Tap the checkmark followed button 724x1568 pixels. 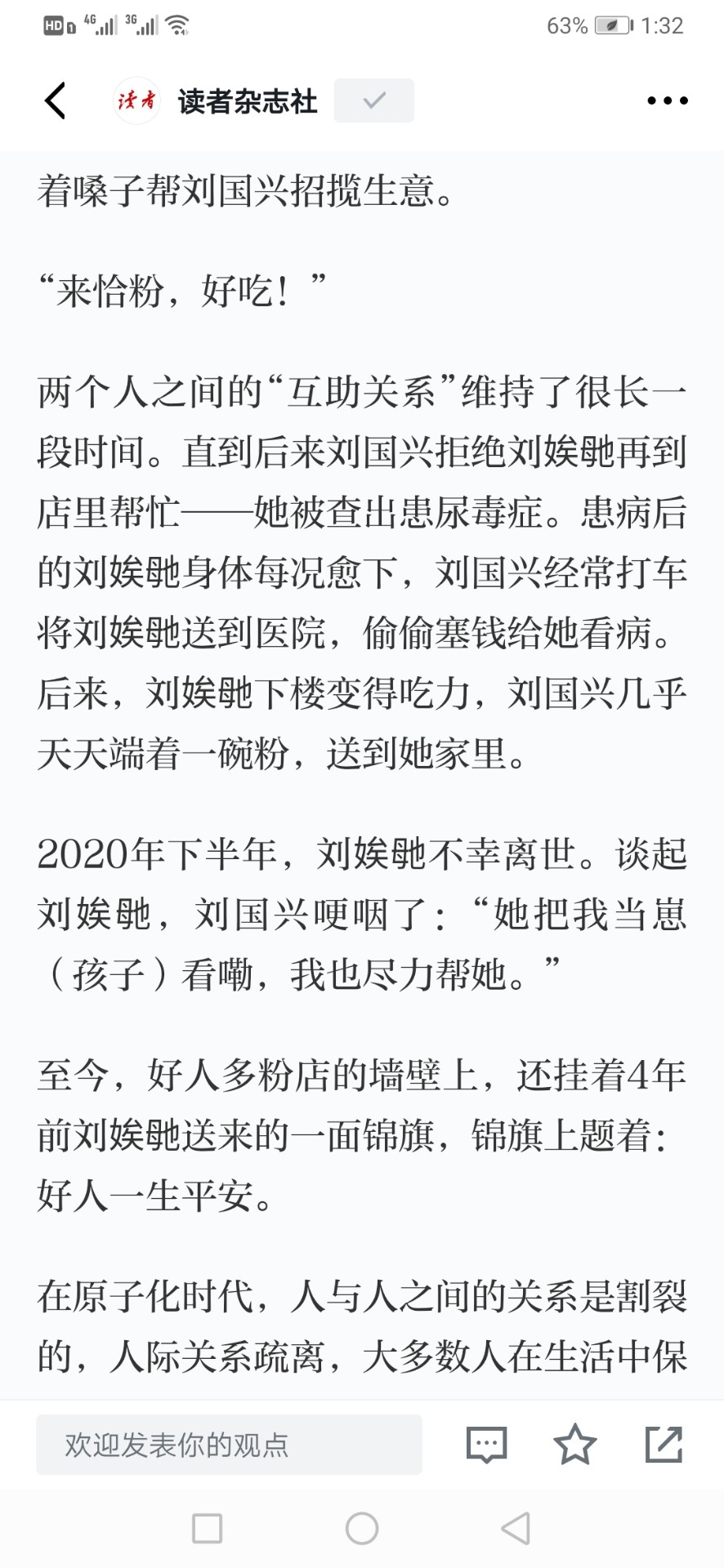[x=374, y=100]
